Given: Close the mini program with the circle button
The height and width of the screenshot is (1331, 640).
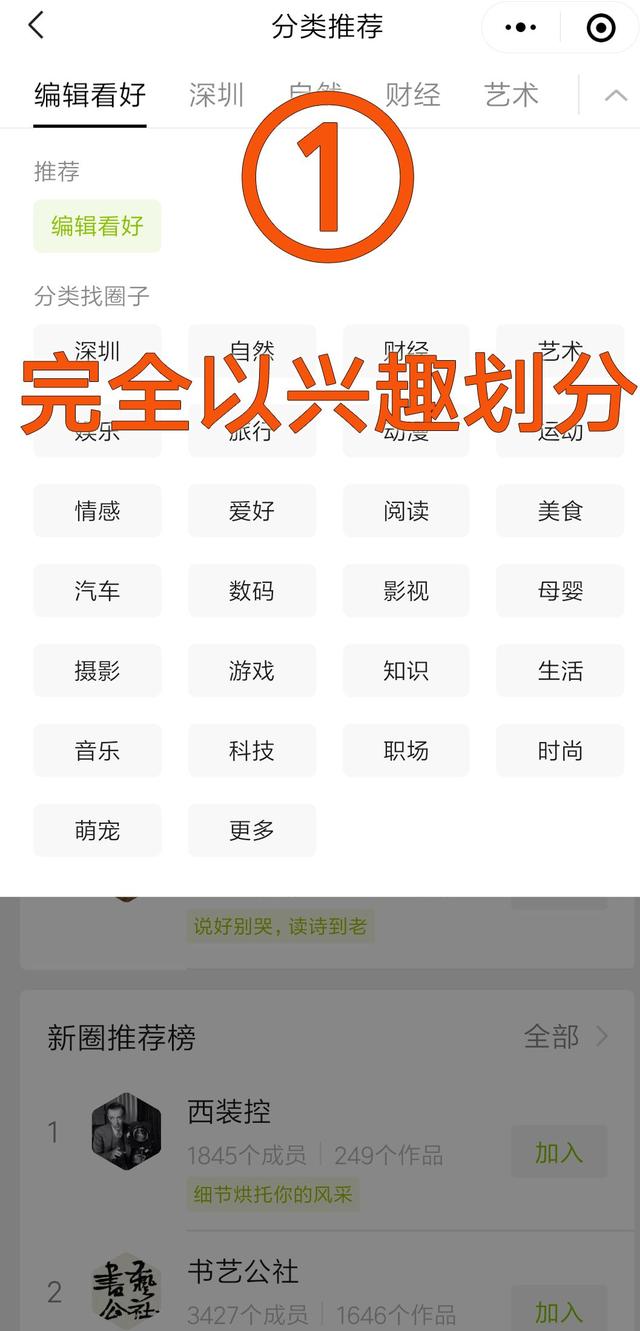Looking at the screenshot, I should click(x=600, y=28).
